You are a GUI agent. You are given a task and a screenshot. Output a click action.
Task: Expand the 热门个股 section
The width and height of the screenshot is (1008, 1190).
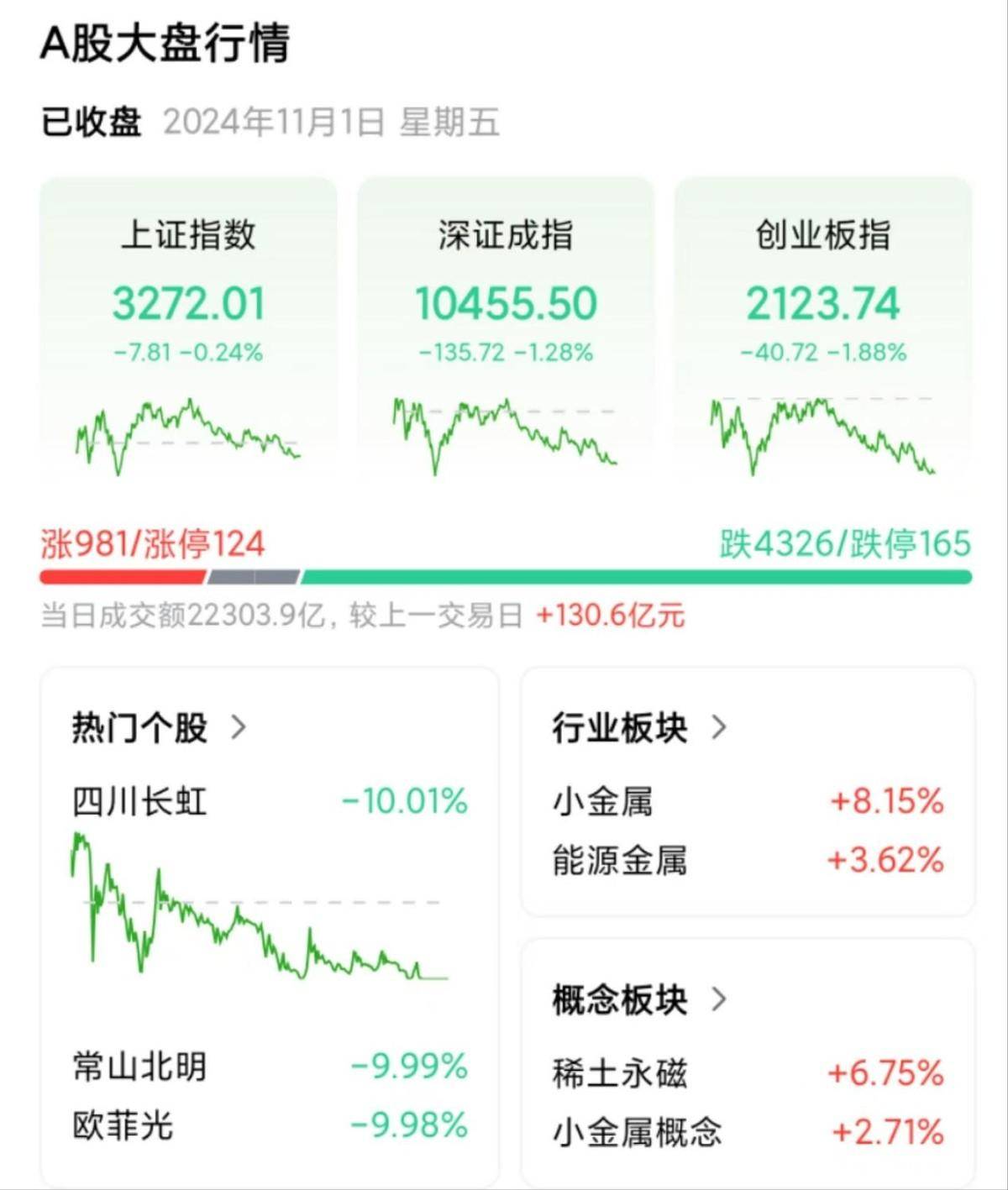[x=151, y=728]
